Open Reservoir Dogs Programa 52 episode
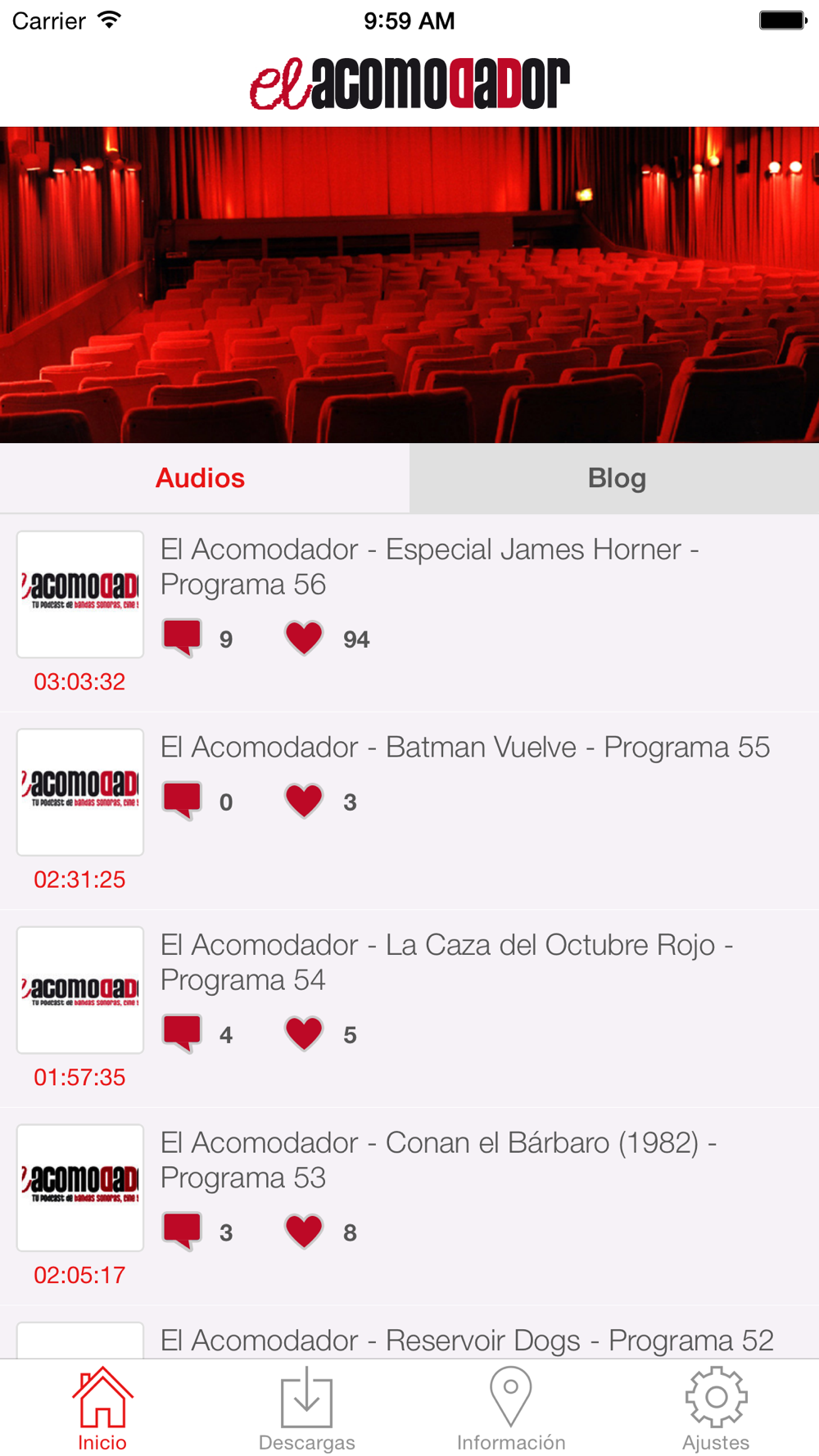Screen dimensions: 819x1456 [466, 1340]
